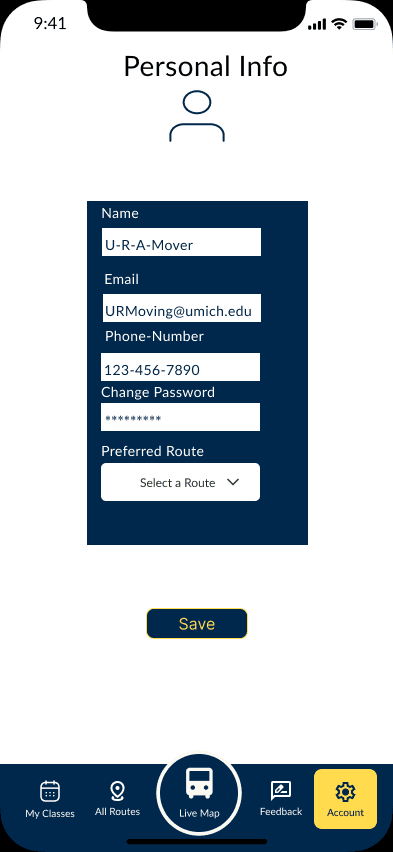Open the All Routes tab

tap(117, 798)
